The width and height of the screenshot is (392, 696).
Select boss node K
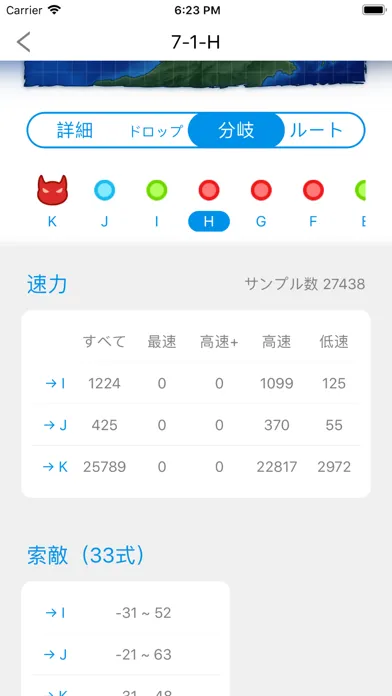point(52,202)
